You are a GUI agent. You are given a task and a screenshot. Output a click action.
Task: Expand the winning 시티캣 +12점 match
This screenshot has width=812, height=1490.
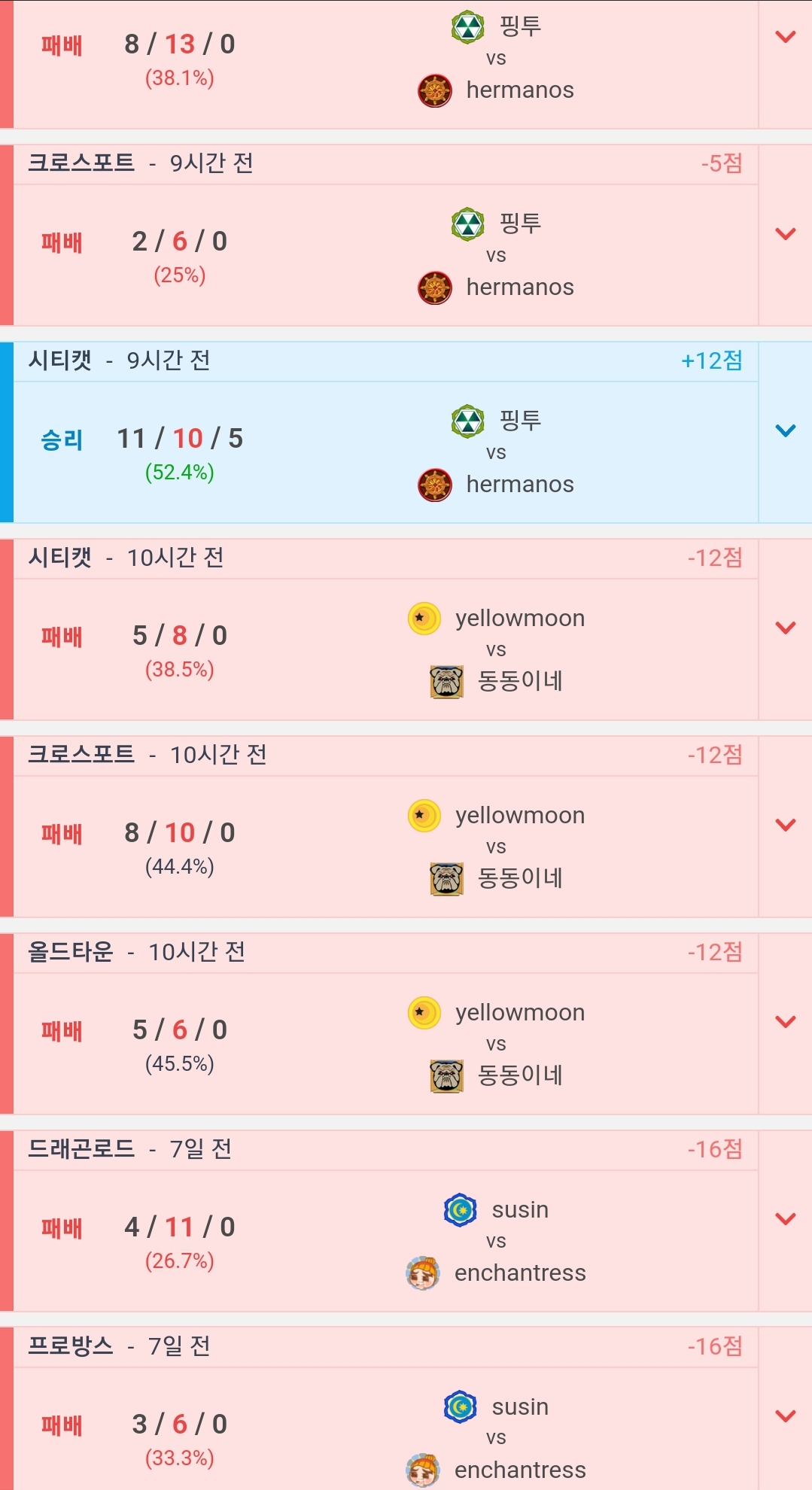pyautogui.click(x=785, y=431)
